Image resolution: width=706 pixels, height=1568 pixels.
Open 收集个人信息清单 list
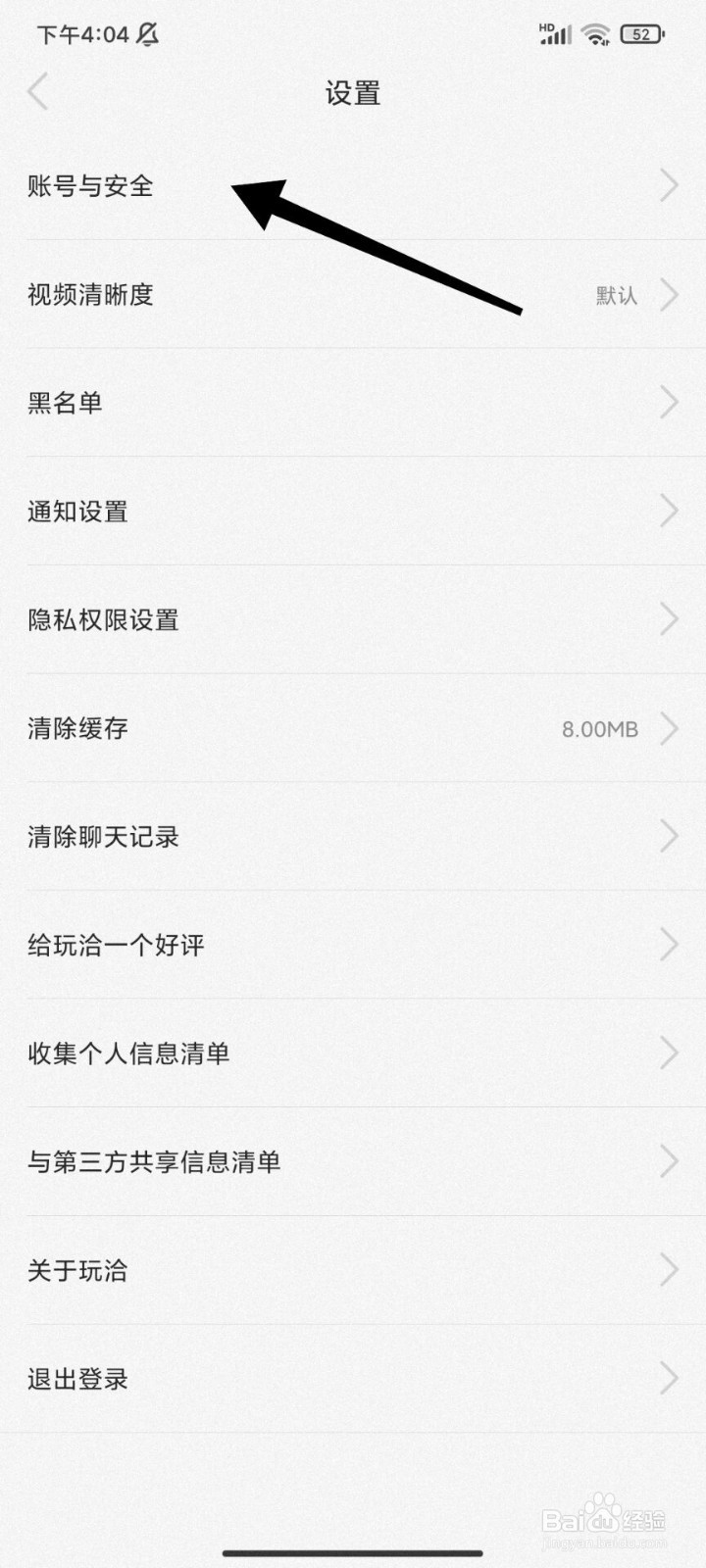[x=353, y=1053]
